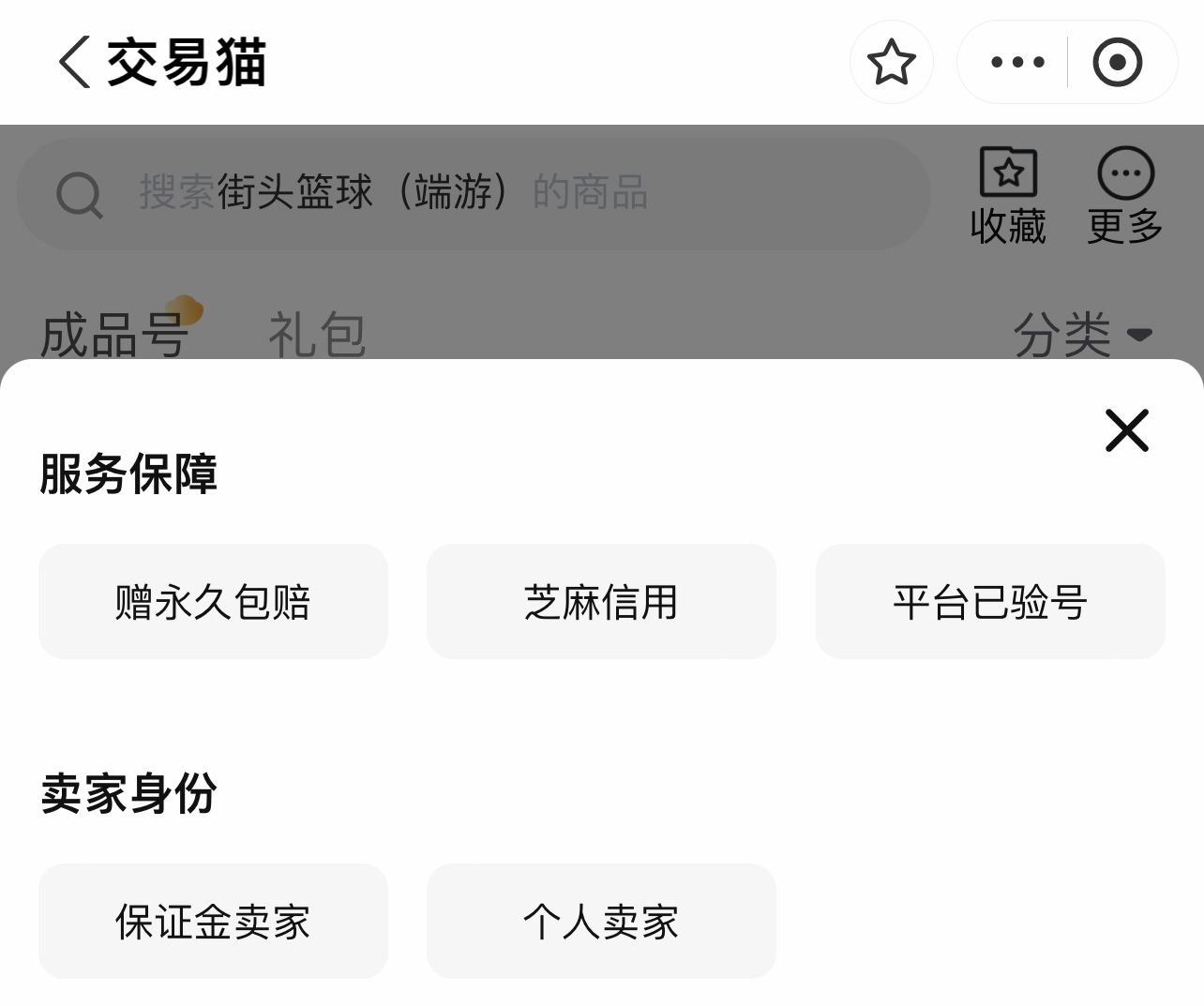Filter by 个人卖家
The height and width of the screenshot is (1006, 1204).
click(601, 921)
